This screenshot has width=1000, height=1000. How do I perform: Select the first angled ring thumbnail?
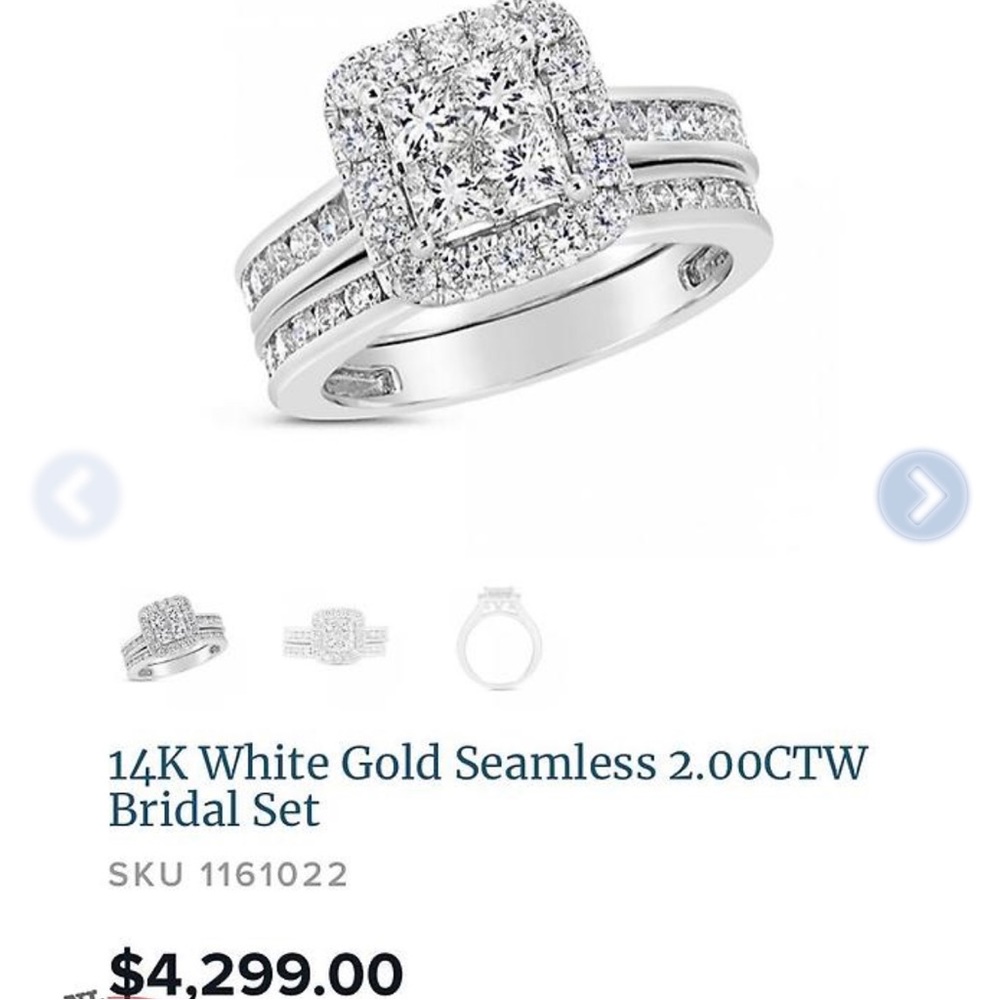click(173, 638)
